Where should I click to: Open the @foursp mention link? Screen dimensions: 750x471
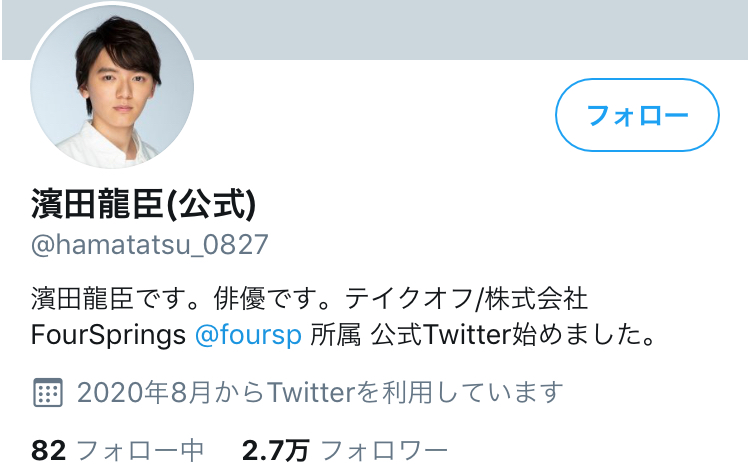tap(248, 335)
